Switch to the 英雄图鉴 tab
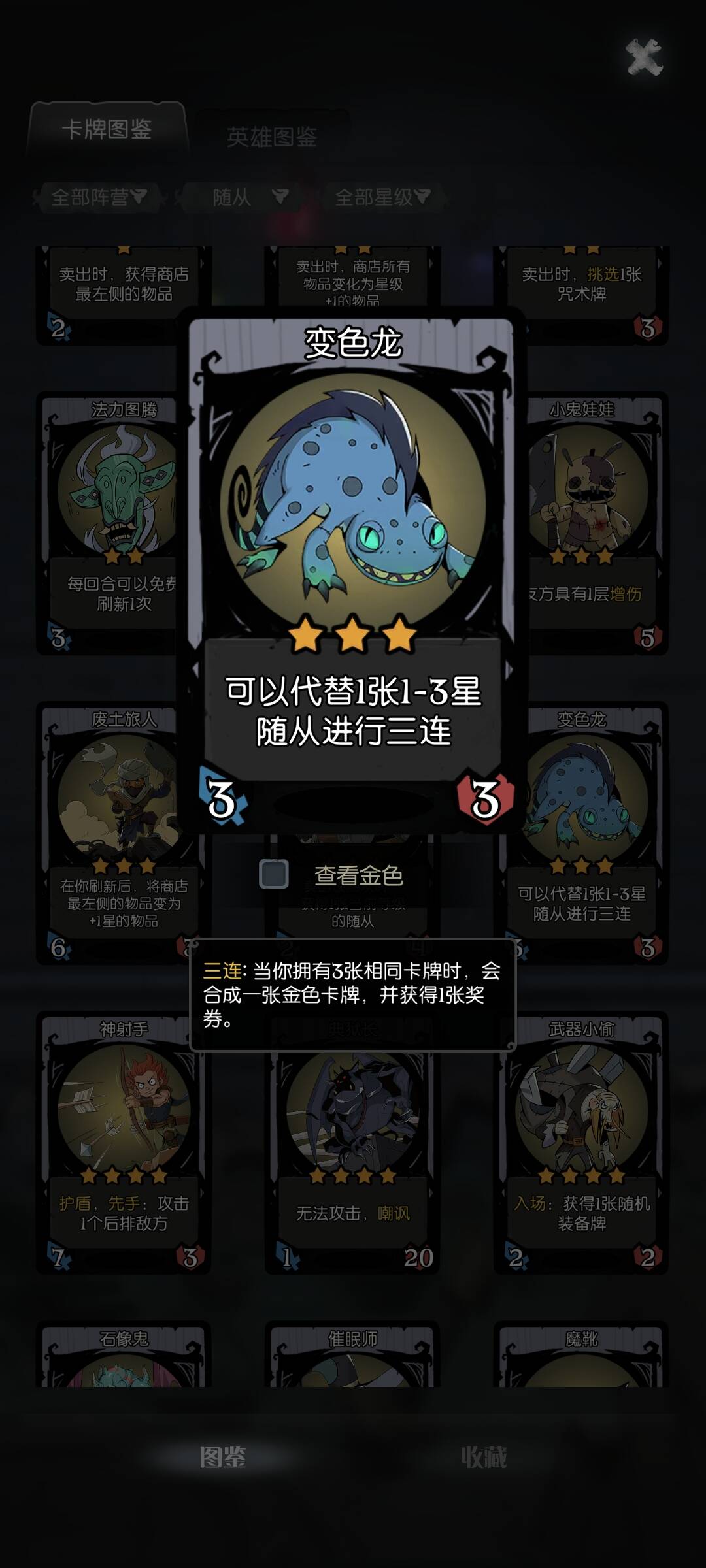Viewport: 706px width, 1568px height. pyautogui.click(x=271, y=137)
